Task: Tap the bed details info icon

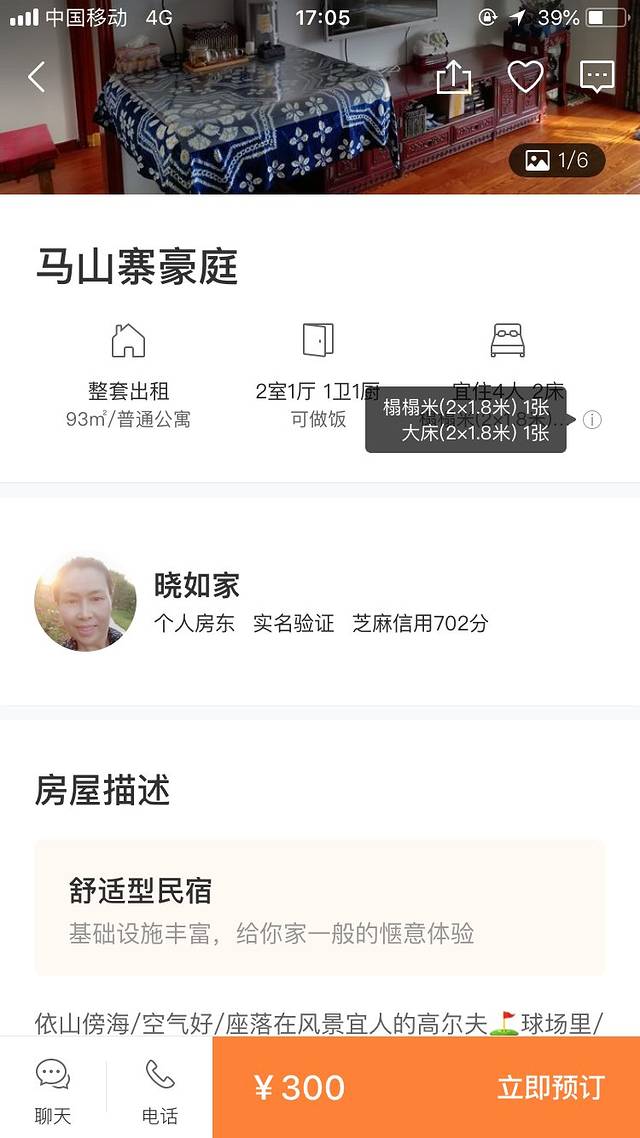Action: pyautogui.click(x=593, y=420)
